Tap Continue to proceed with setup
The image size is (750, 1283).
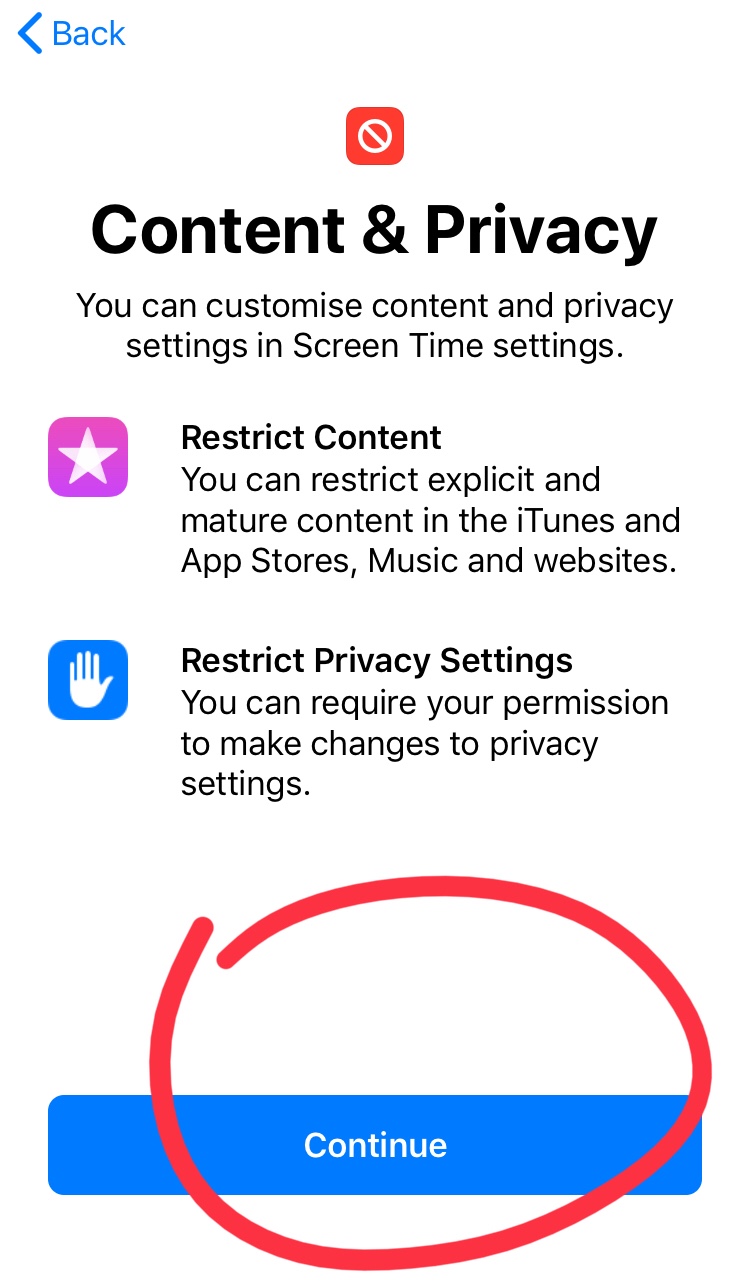(375, 1145)
